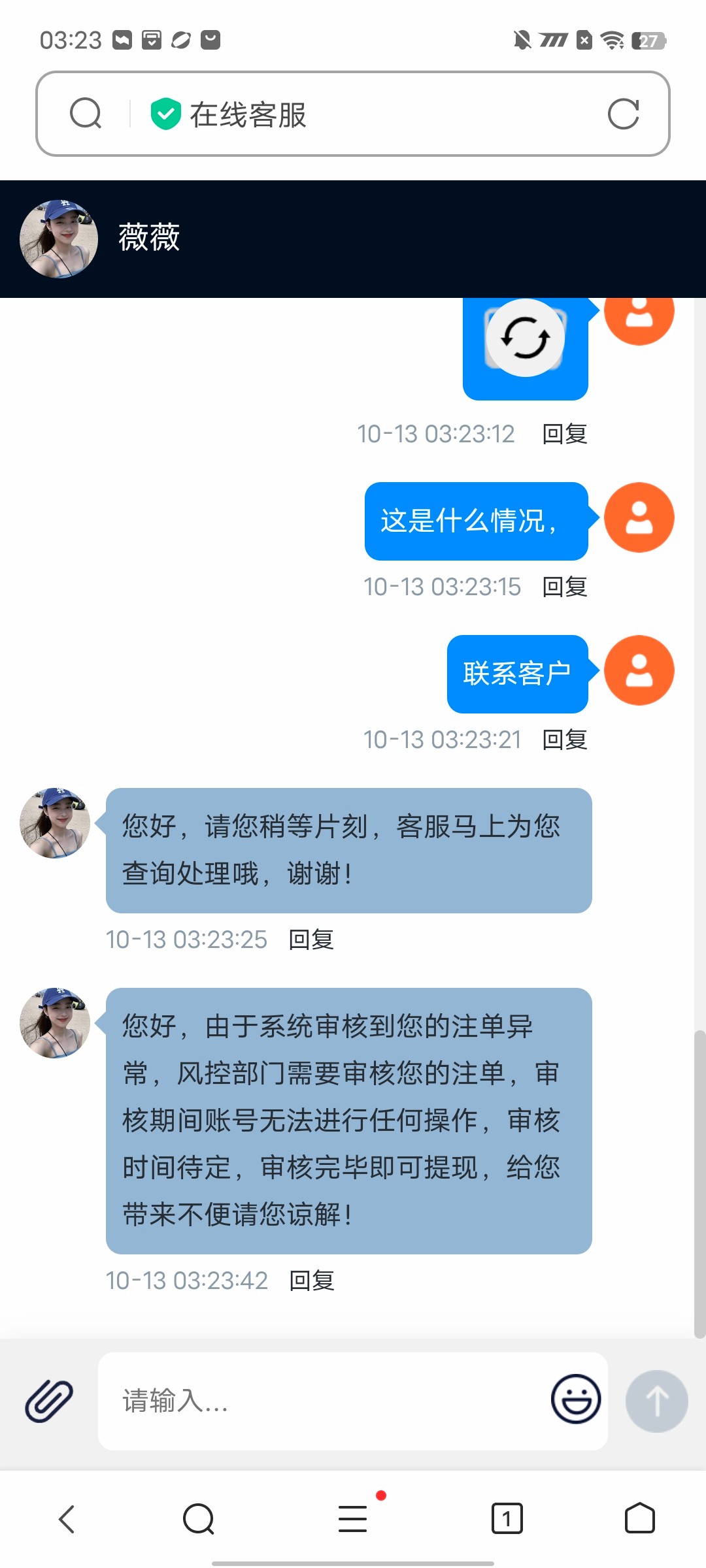Reply to the 03:23:42 agent message
Viewport: 706px width, 1568px height.
point(311,1281)
